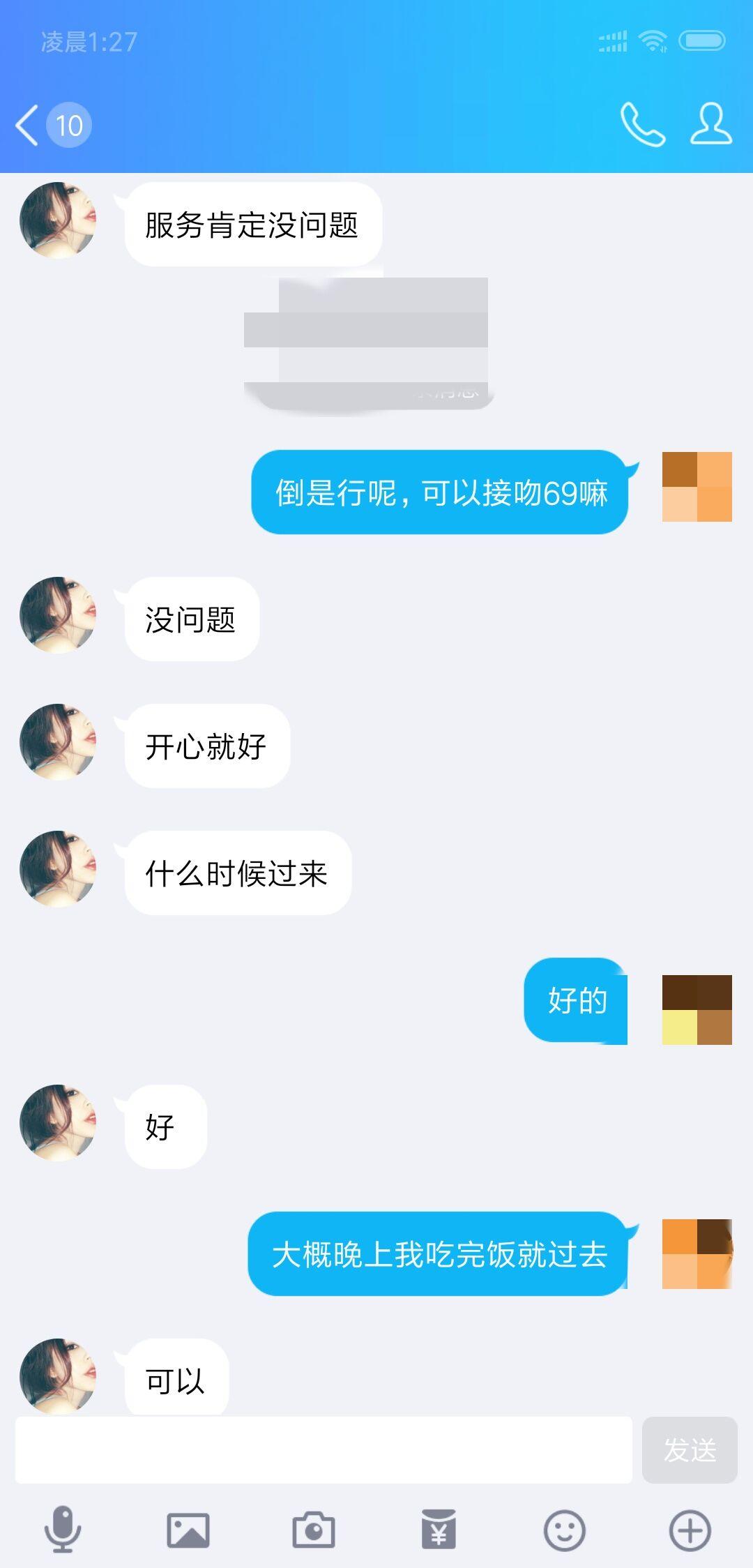
Task: Open the camera to take a photo
Action: click(x=314, y=1530)
